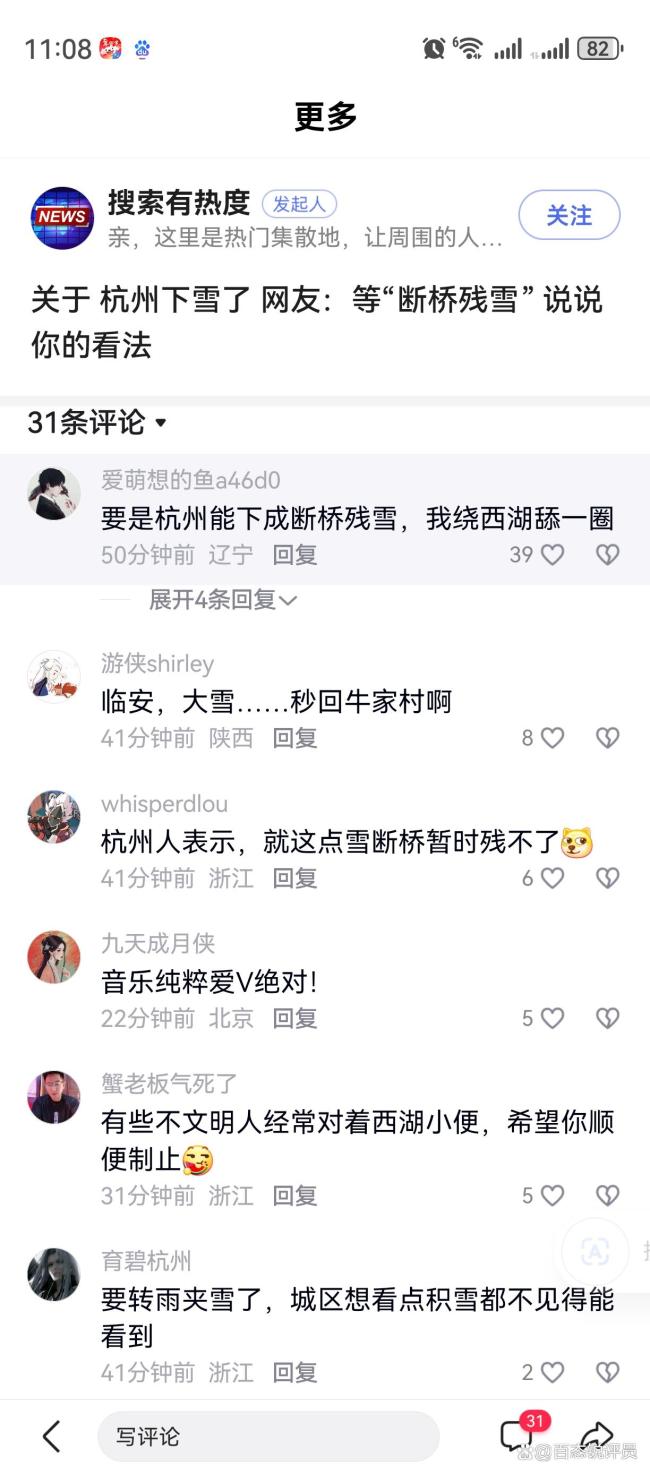Reply to 育碧杭州's comment
Image resolution: width=650 pixels, height=1474 pixels.
295,1372
